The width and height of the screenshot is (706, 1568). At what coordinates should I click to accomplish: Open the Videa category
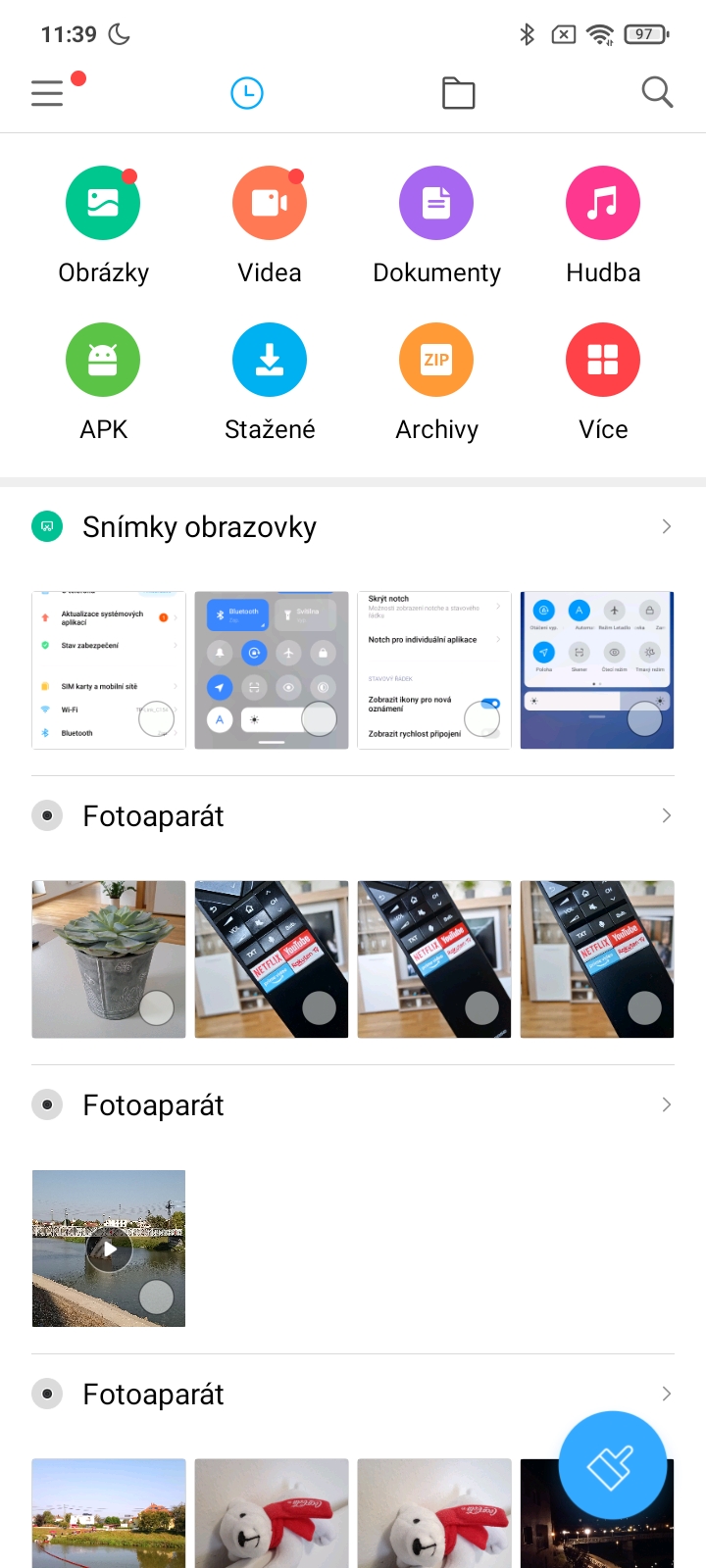click(270, 204)
